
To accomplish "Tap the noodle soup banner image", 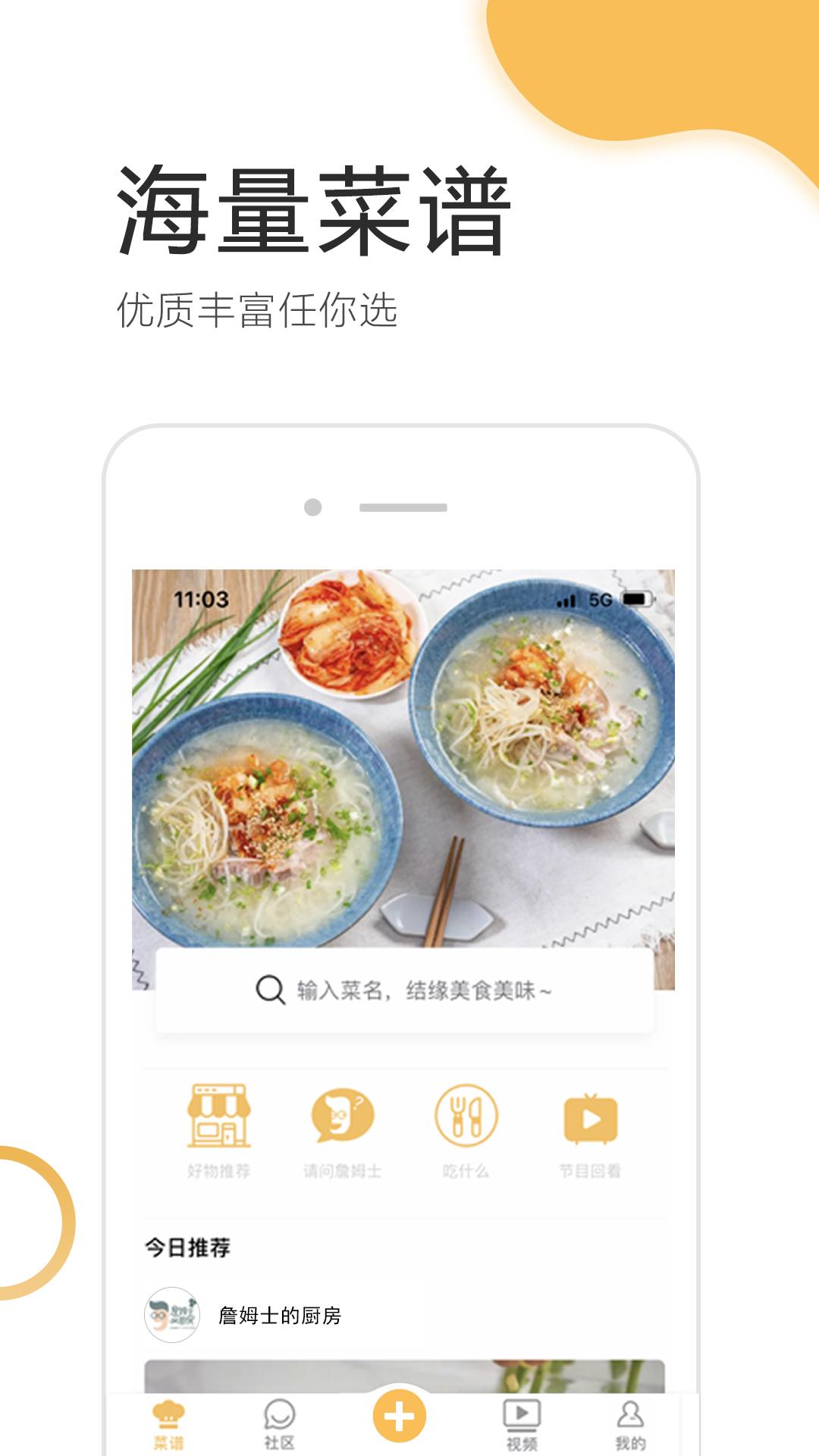I will [409, 758].
